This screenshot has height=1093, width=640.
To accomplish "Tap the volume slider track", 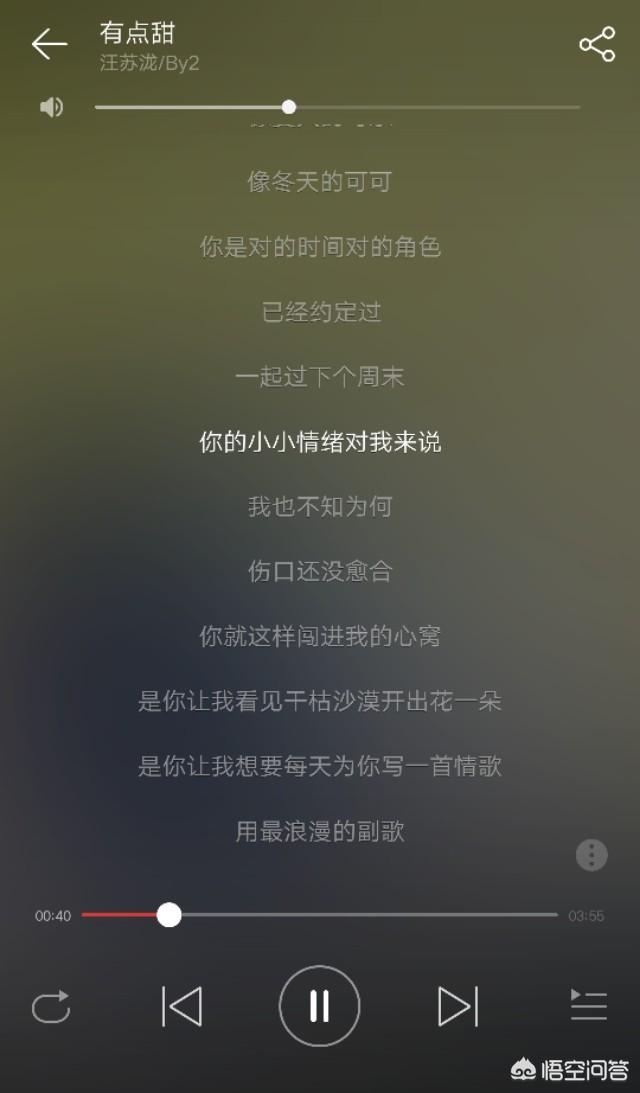I will click(x=337, y=107).
